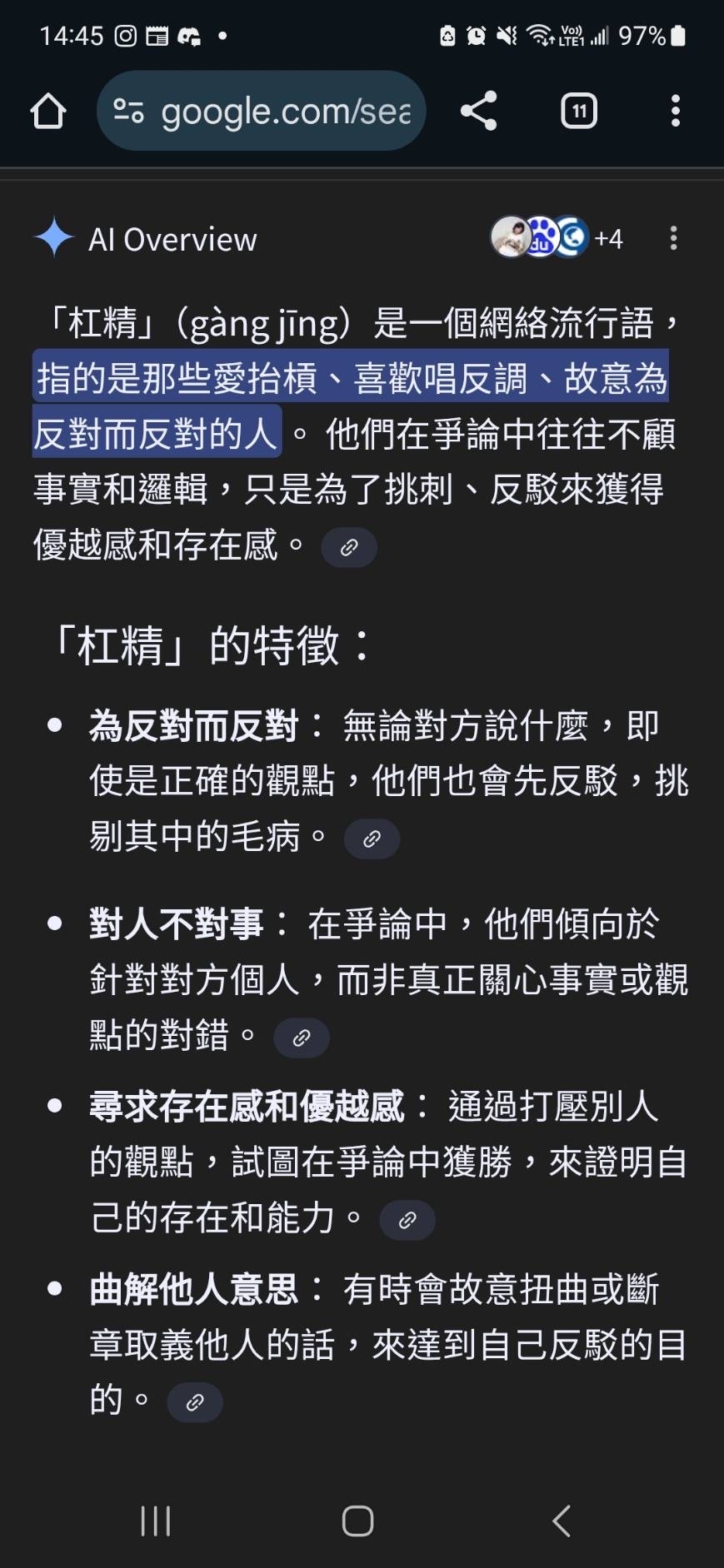
Task: Go back using system navigation bar
Action: pos(562,1521)
